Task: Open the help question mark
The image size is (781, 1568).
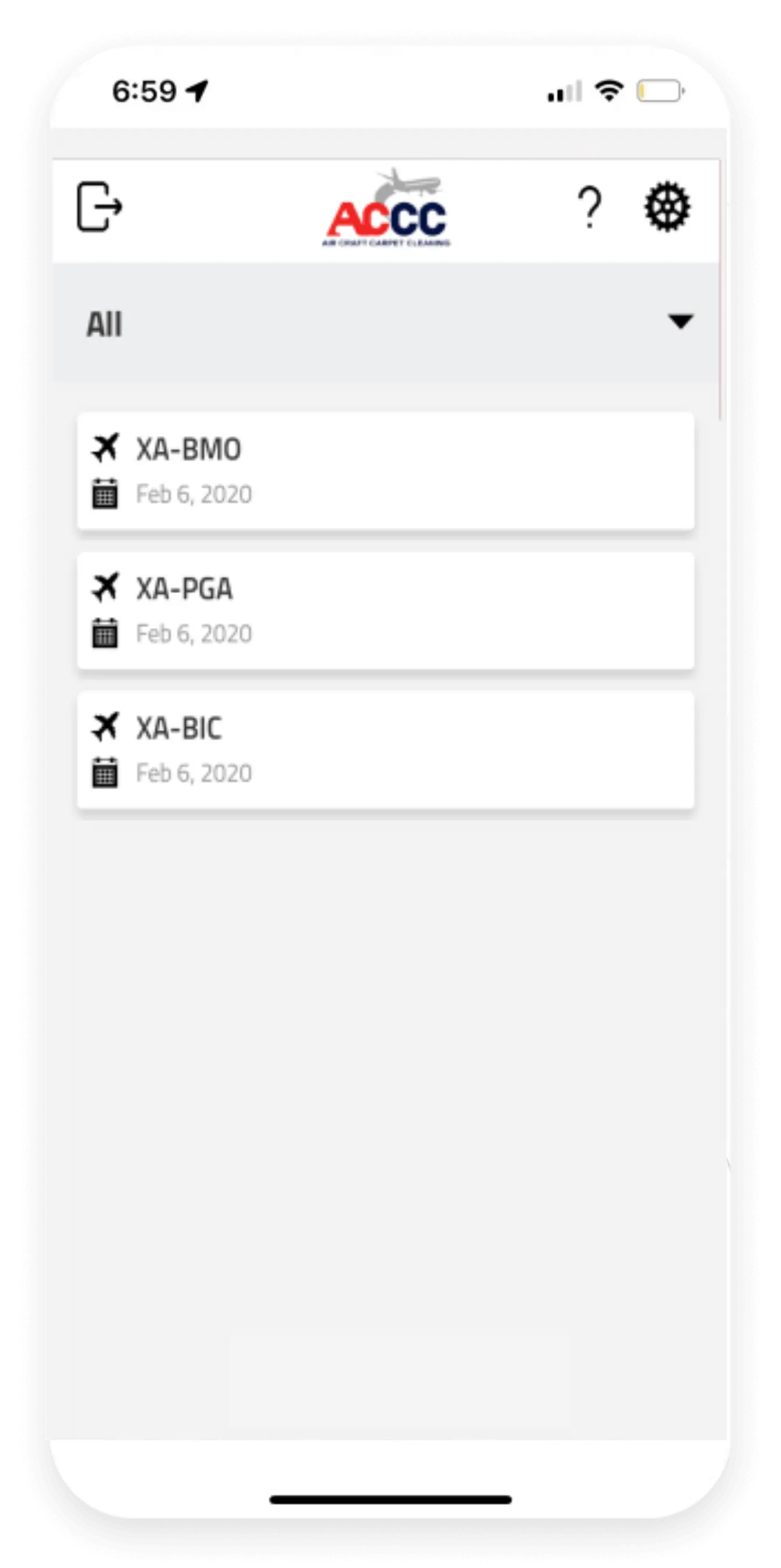Action: (588, 208)
